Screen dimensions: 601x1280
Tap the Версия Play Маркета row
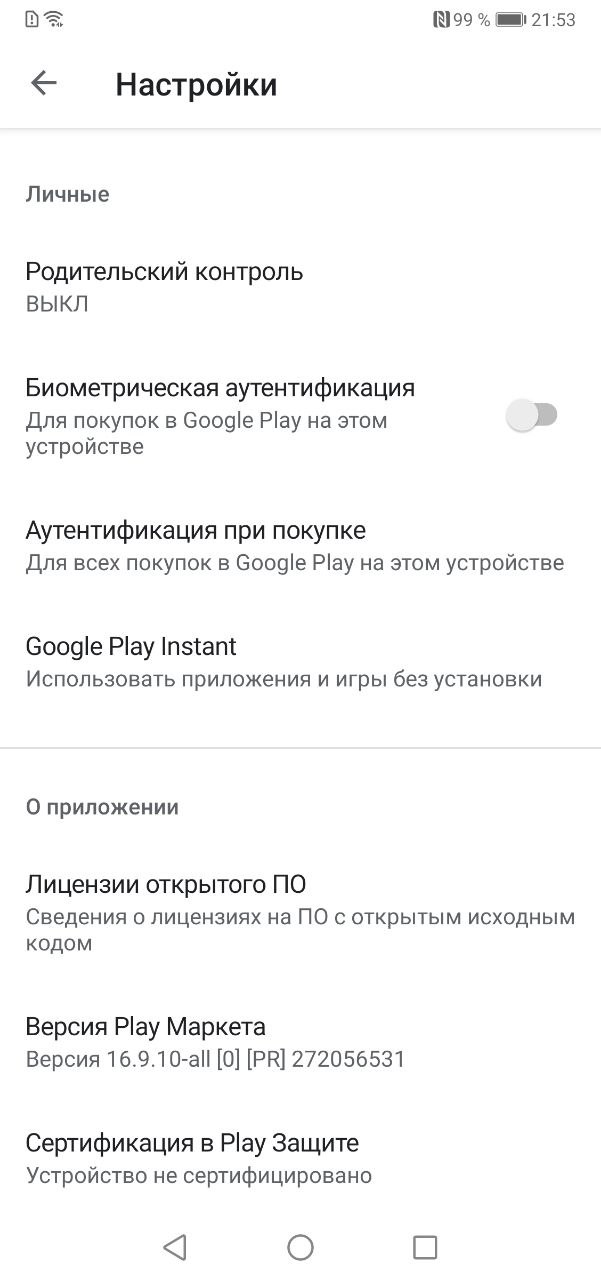[300, 1042]
